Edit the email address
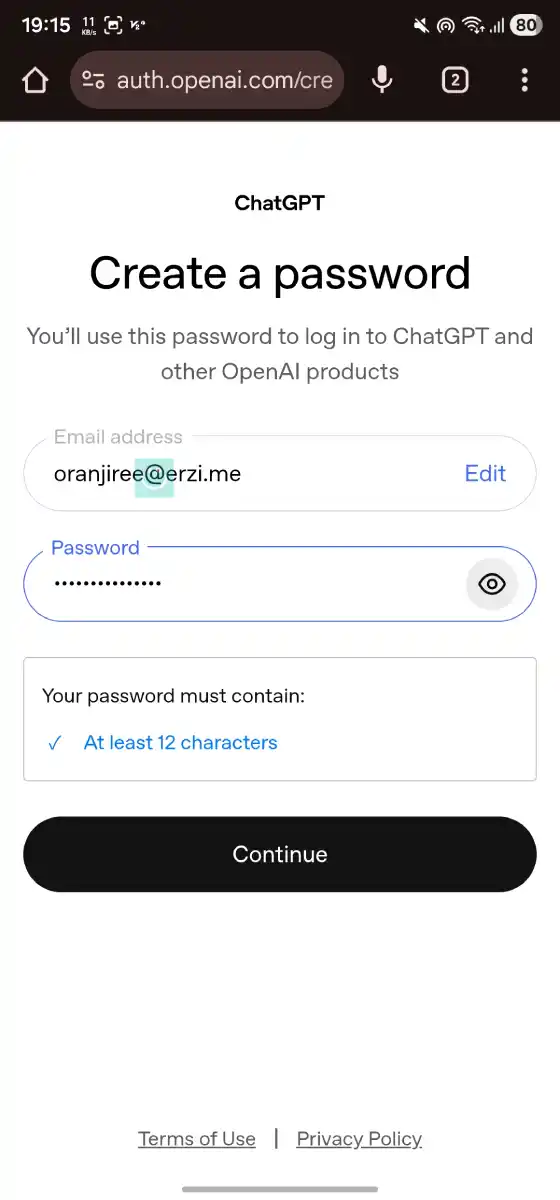Image resolution: width=560 pixels, height=1200 pixels. click(485, 474)
